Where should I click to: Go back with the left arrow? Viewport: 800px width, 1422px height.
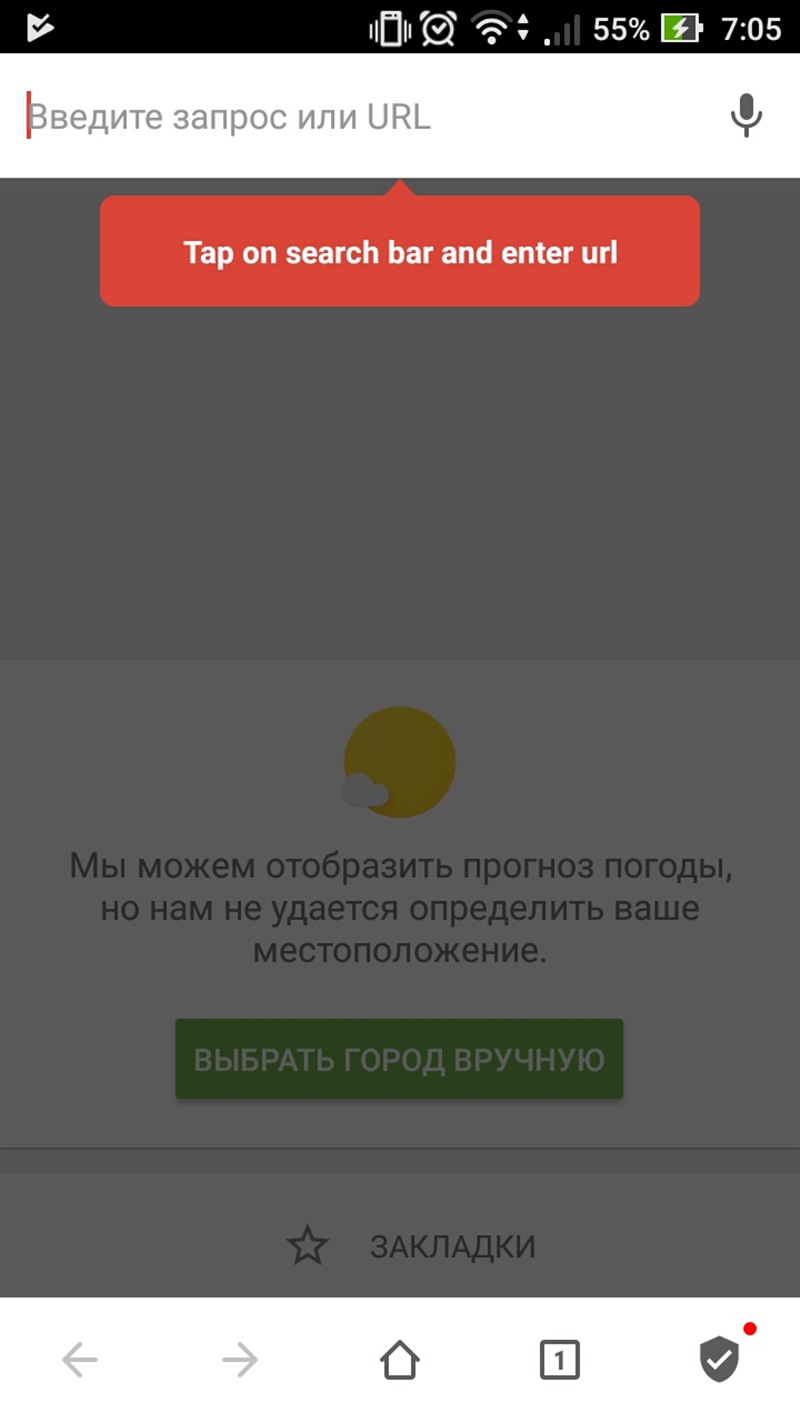tap(80, 1360)
